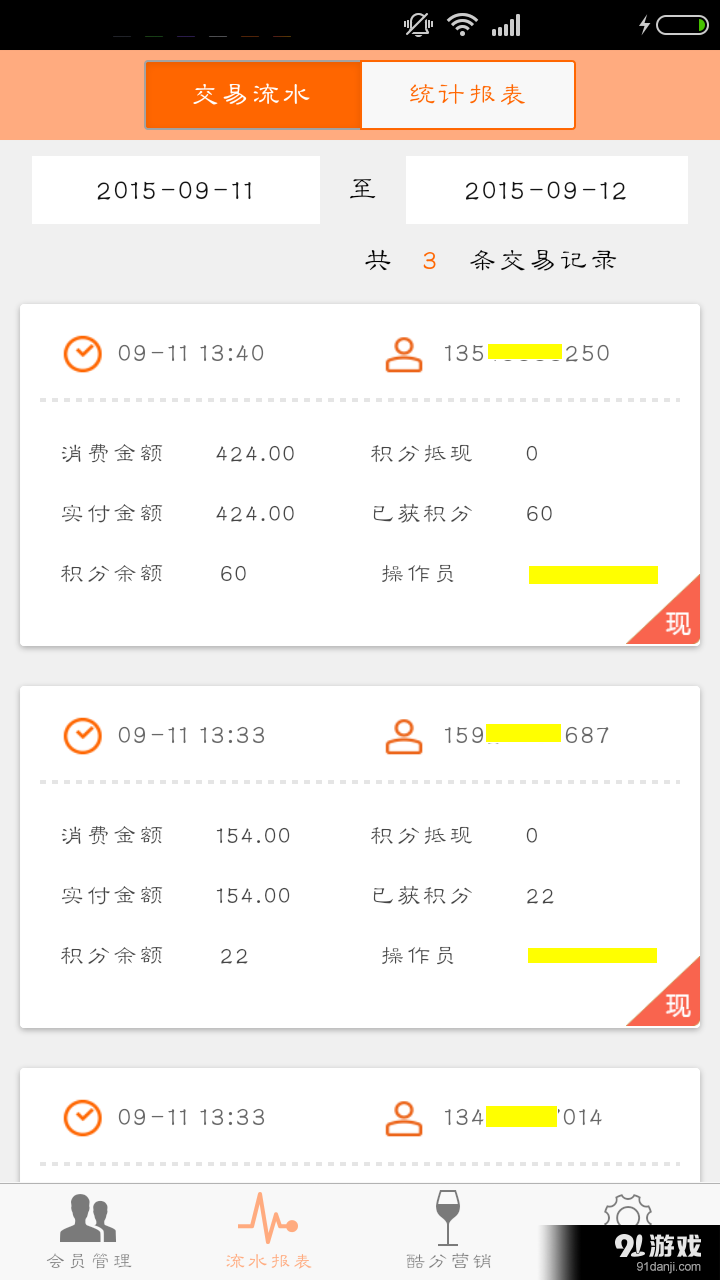The height and width of the screenshot is (1280, 720).
Task: Stay on the 交易流水 tab
Action: click(x=253, y=94)
